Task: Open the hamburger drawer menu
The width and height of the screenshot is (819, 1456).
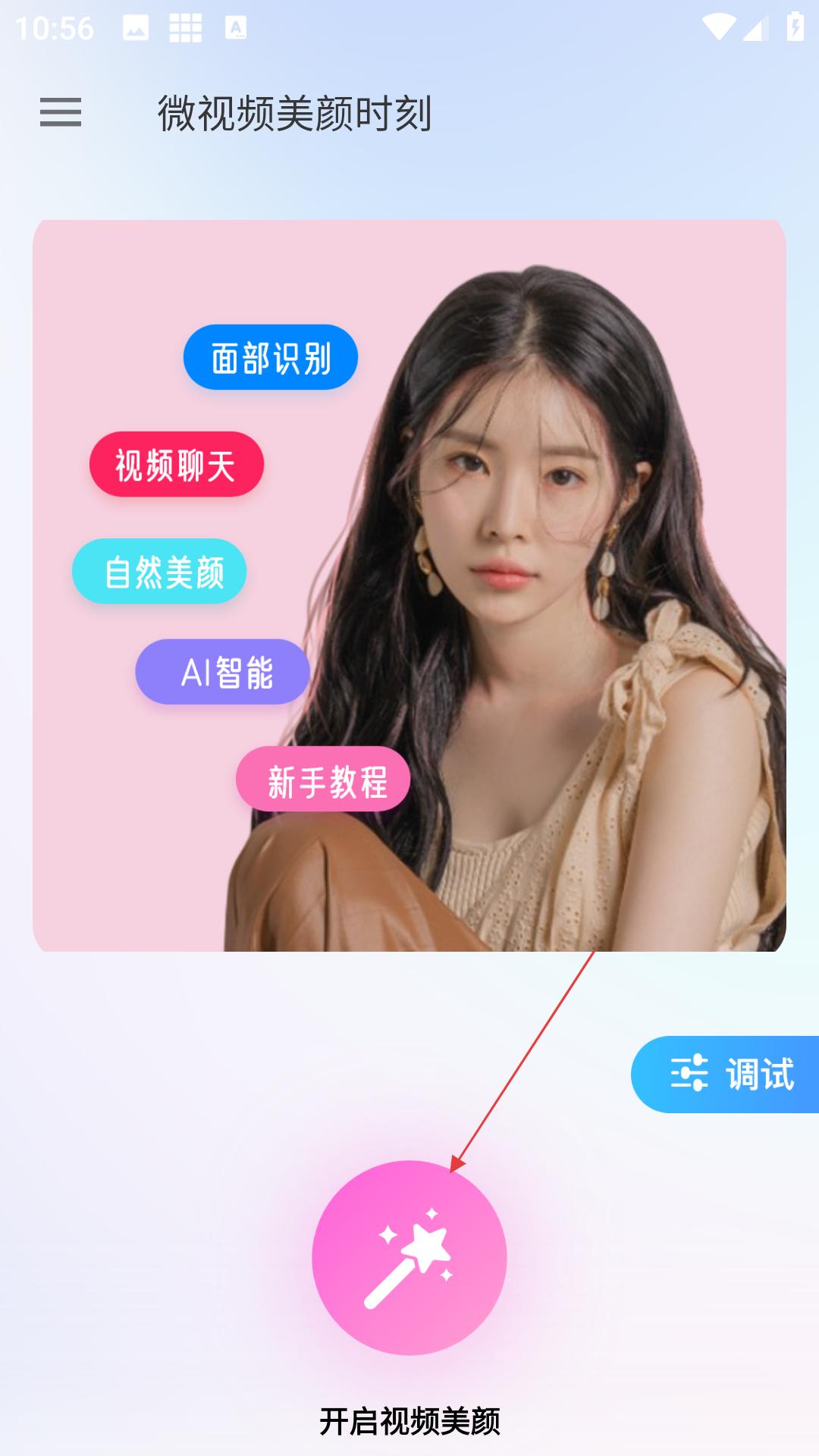Action: (x=61, y=113)
